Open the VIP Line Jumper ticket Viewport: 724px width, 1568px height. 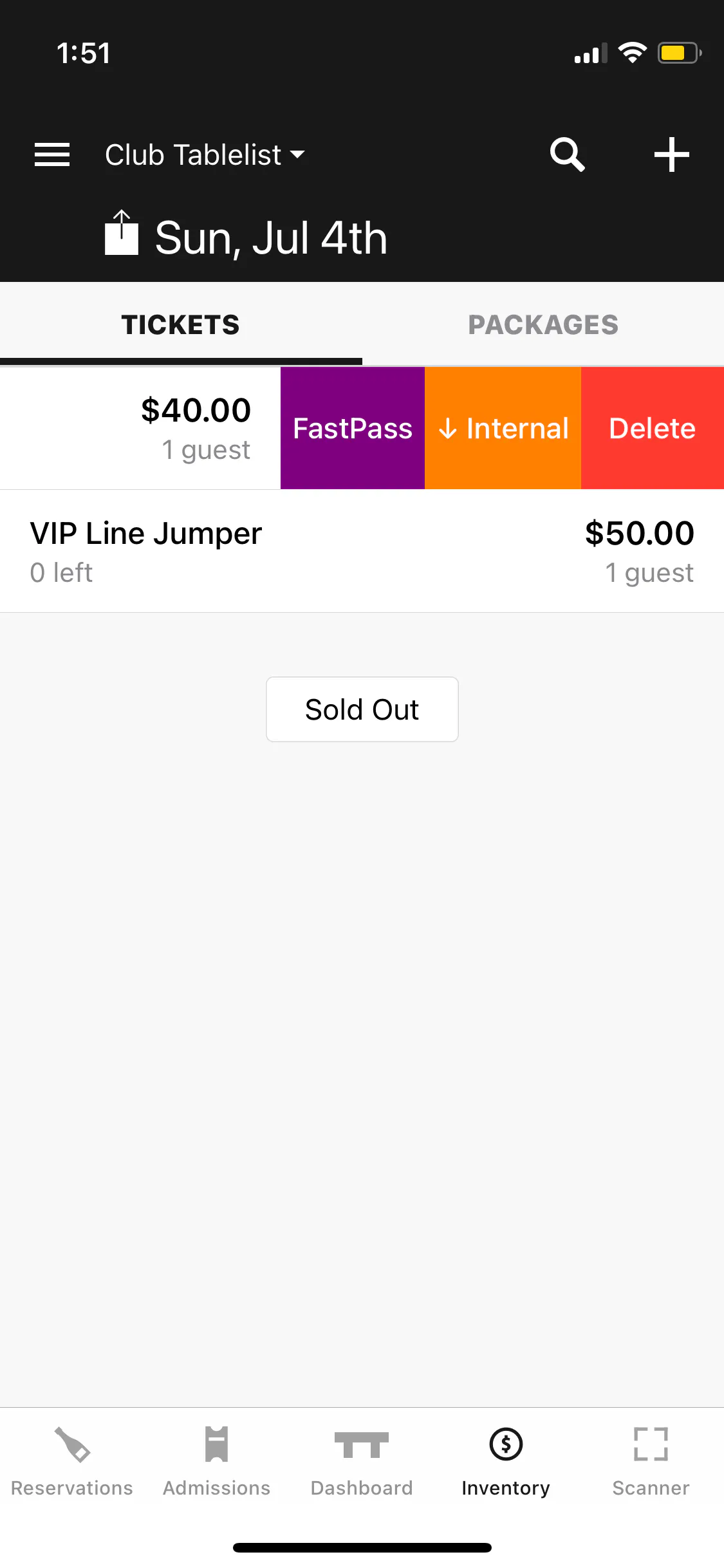pyautogui.click(x=362, y=551)
